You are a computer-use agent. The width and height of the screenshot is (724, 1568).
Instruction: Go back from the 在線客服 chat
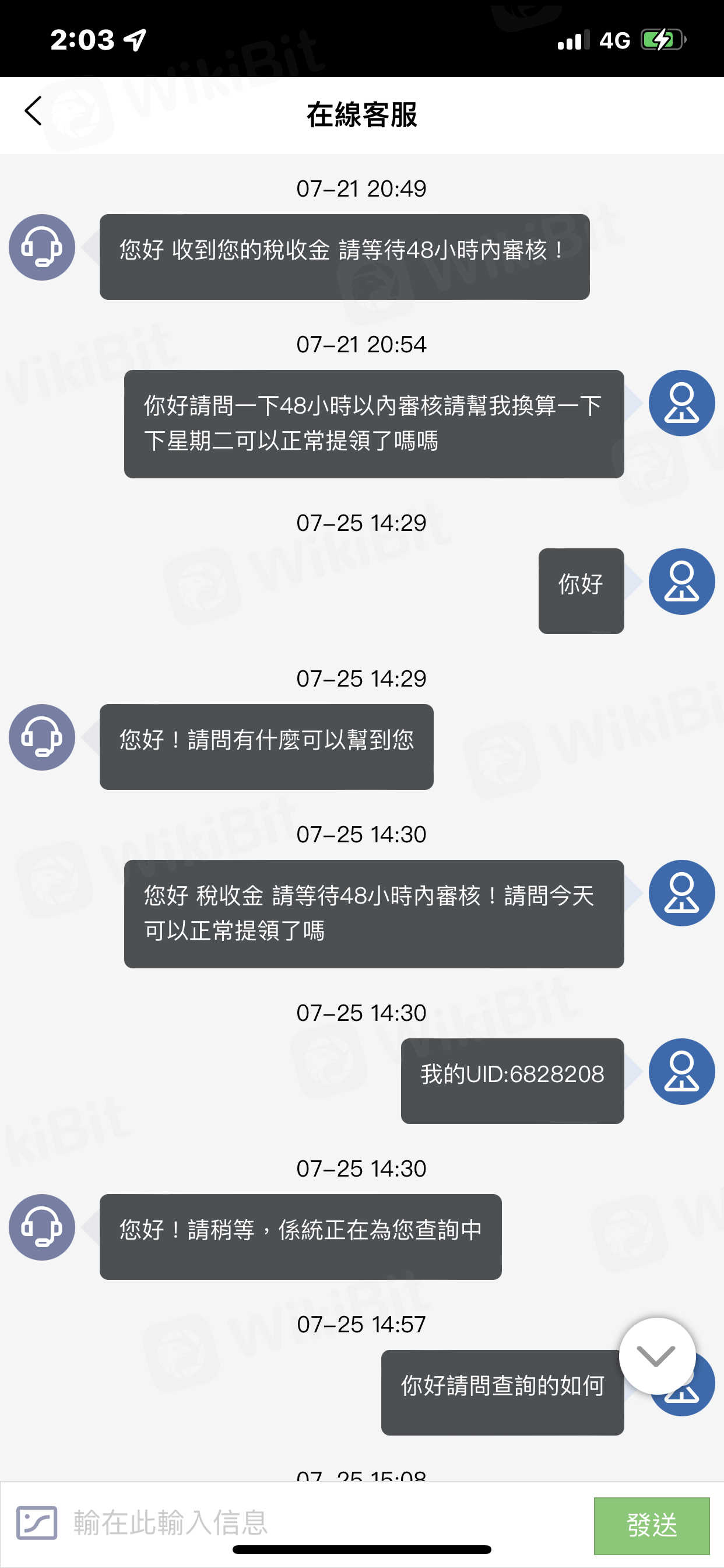33,111
